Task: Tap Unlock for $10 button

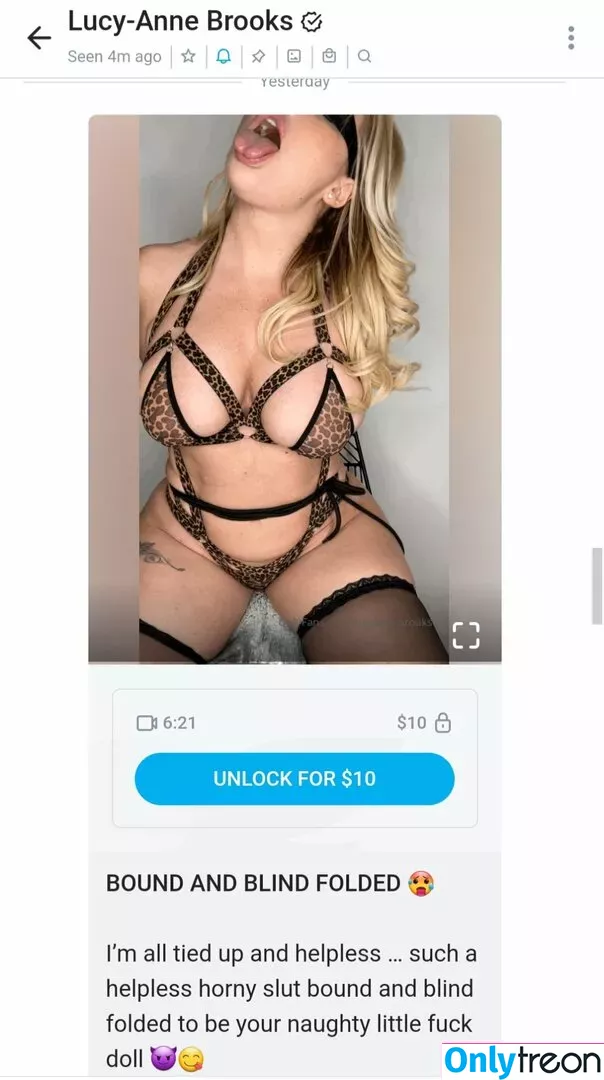Action: (294, 778)
